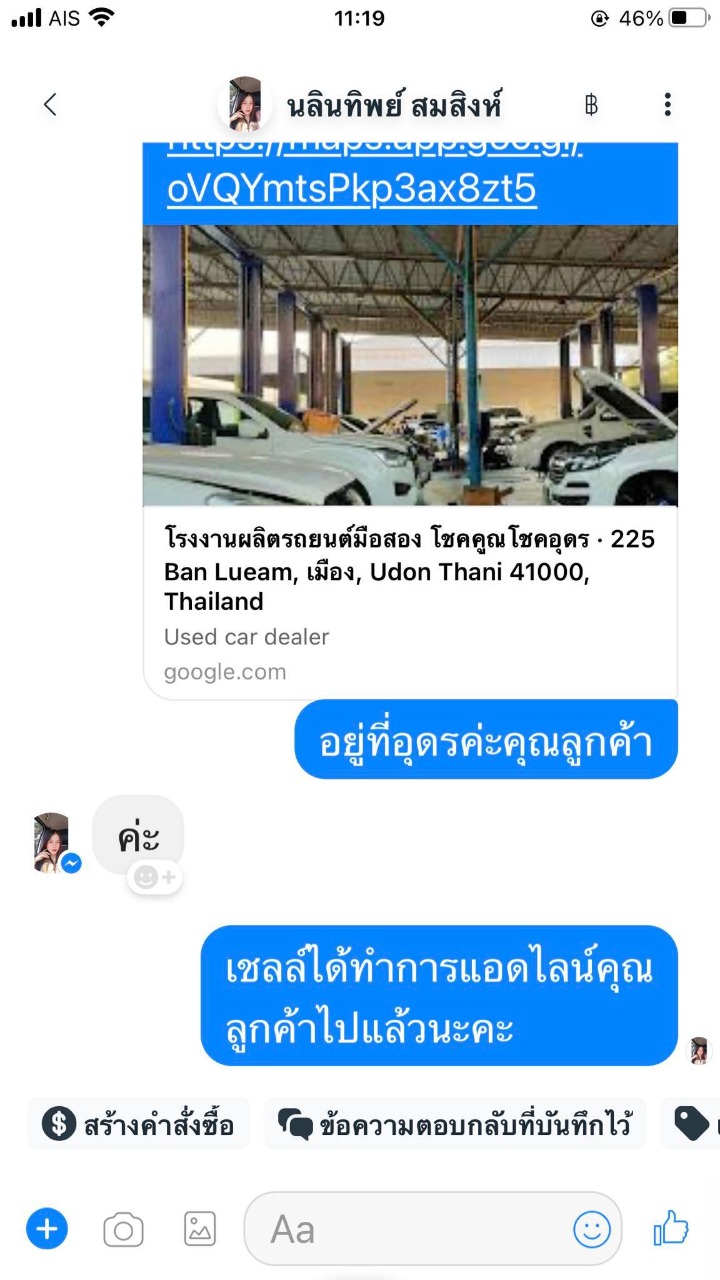
Task: Open the emoji picker in message box
Action: [x=591, y=1229]
